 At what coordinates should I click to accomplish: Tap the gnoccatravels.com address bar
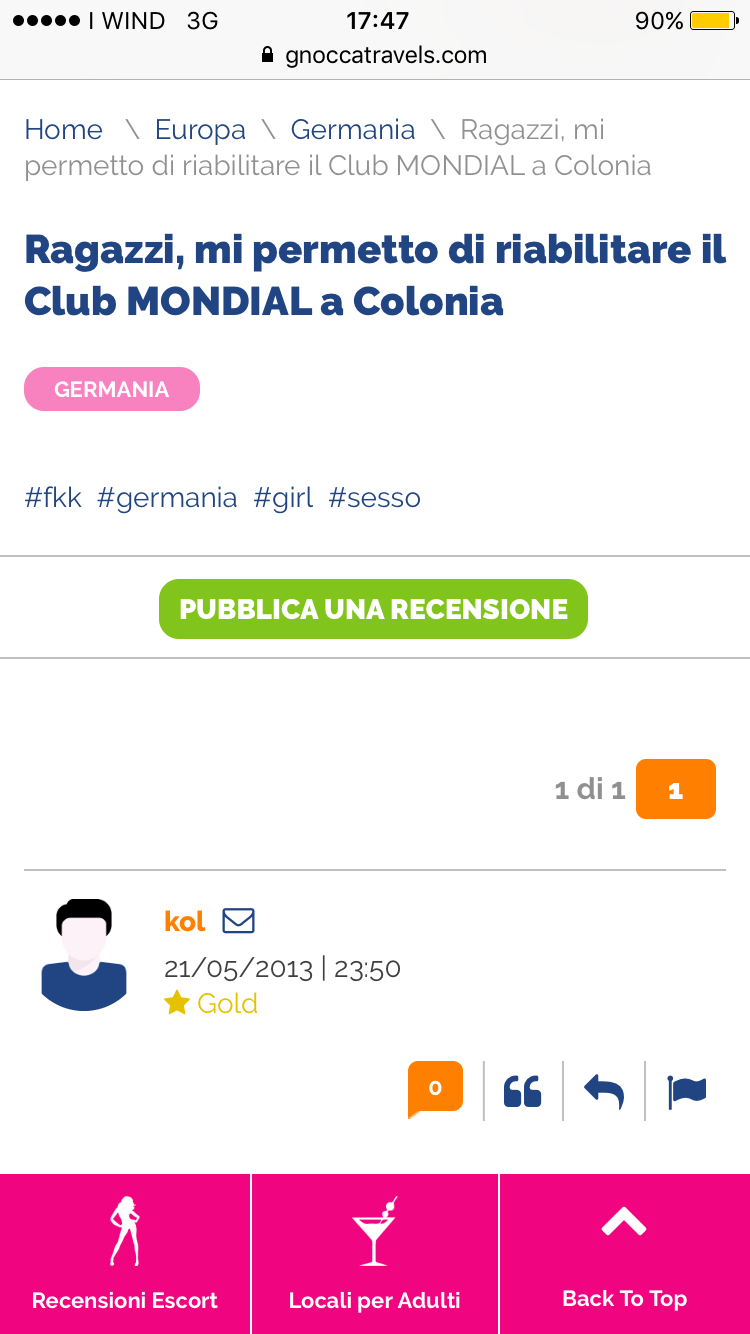[375, 55]
